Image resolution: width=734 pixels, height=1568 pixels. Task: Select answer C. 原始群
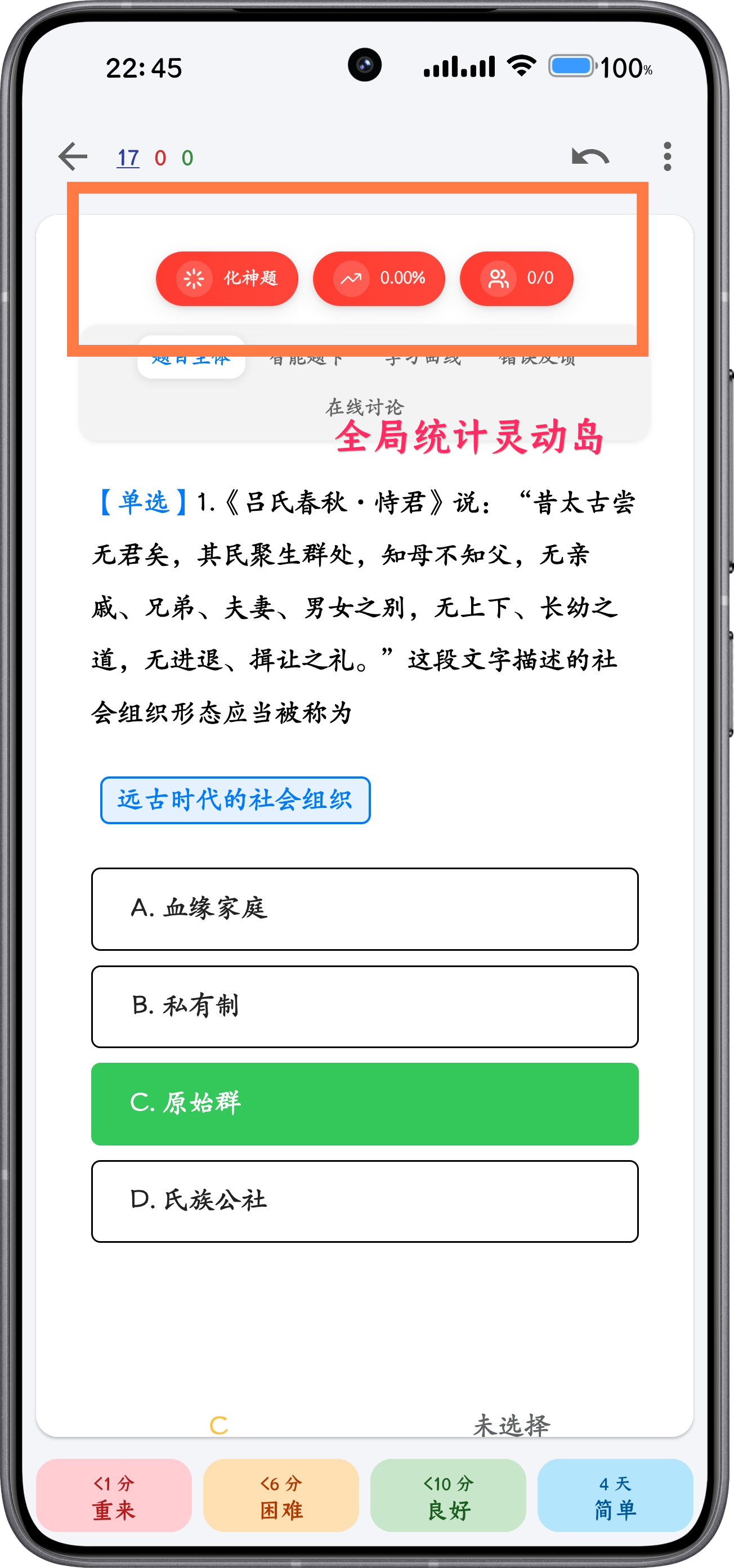pyautogui.click(x=364, y=1104)
